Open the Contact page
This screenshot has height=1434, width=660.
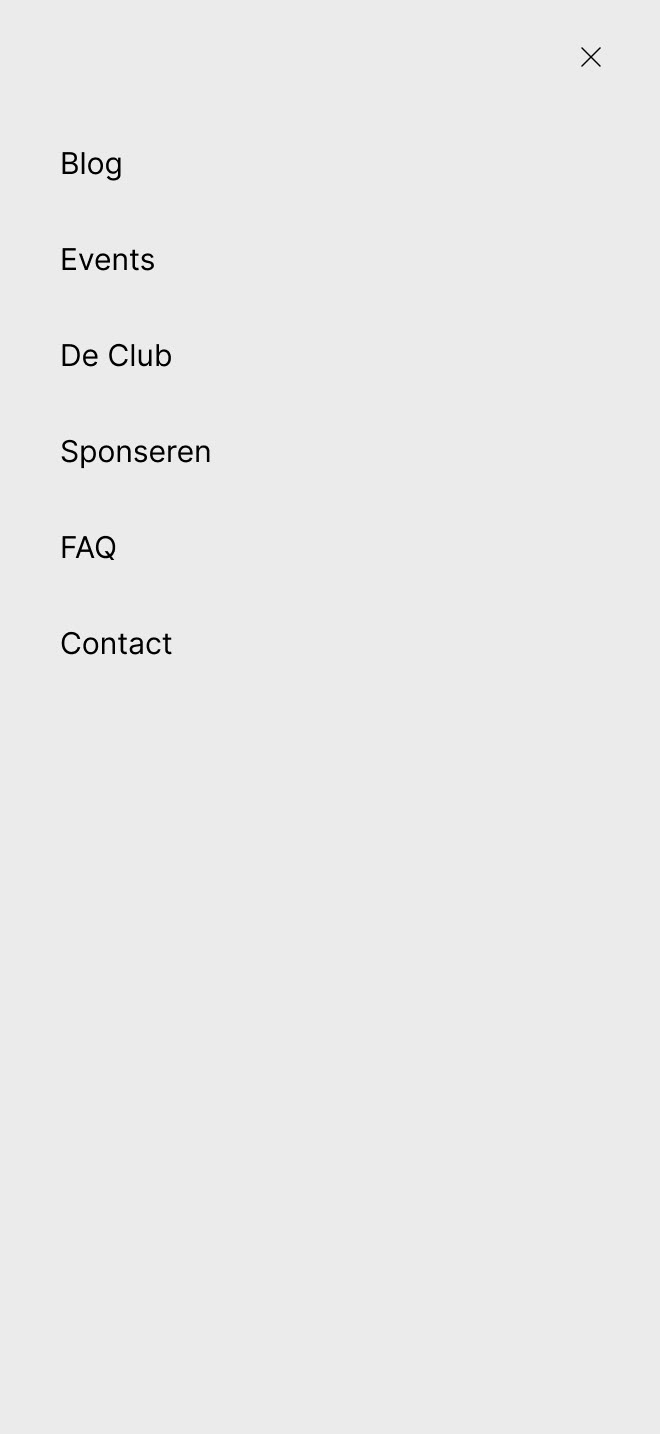click(116, 644)
